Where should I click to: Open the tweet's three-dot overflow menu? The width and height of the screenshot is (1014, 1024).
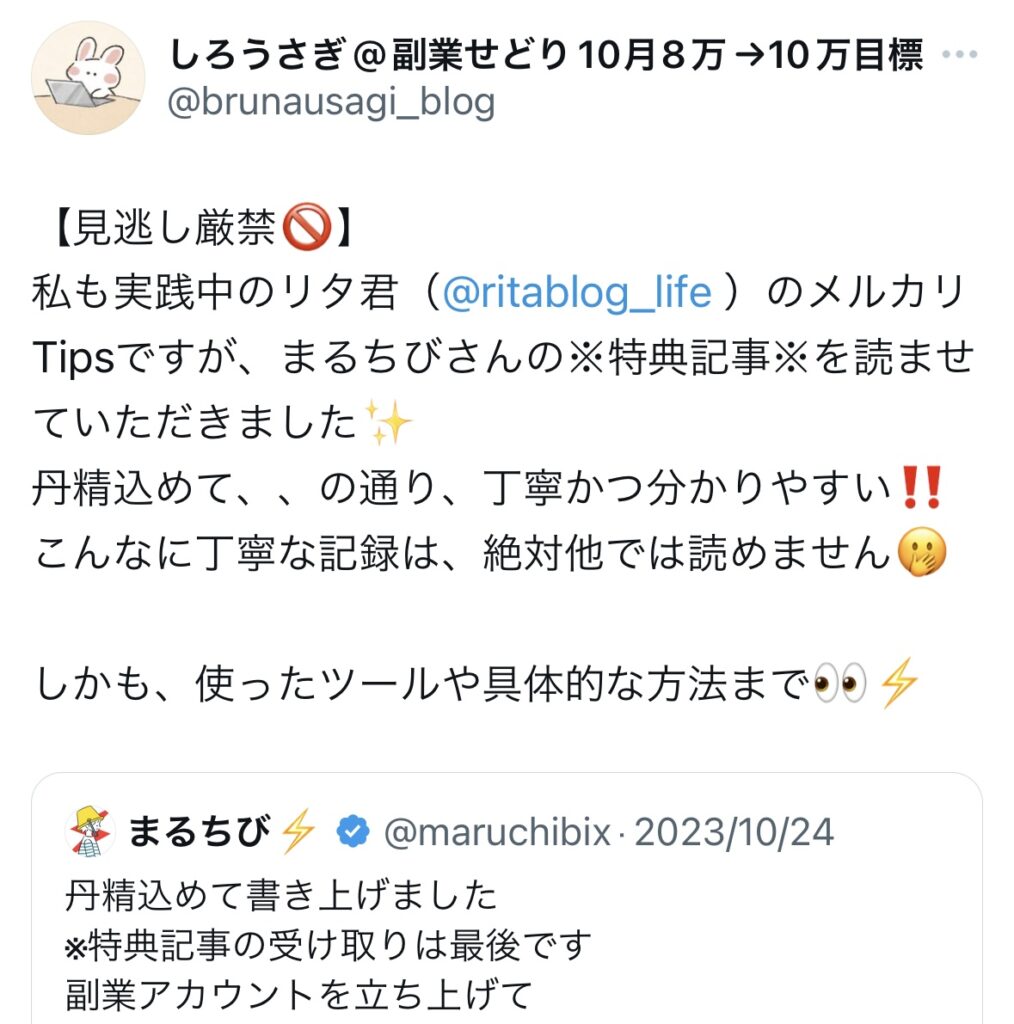[960, 54]
